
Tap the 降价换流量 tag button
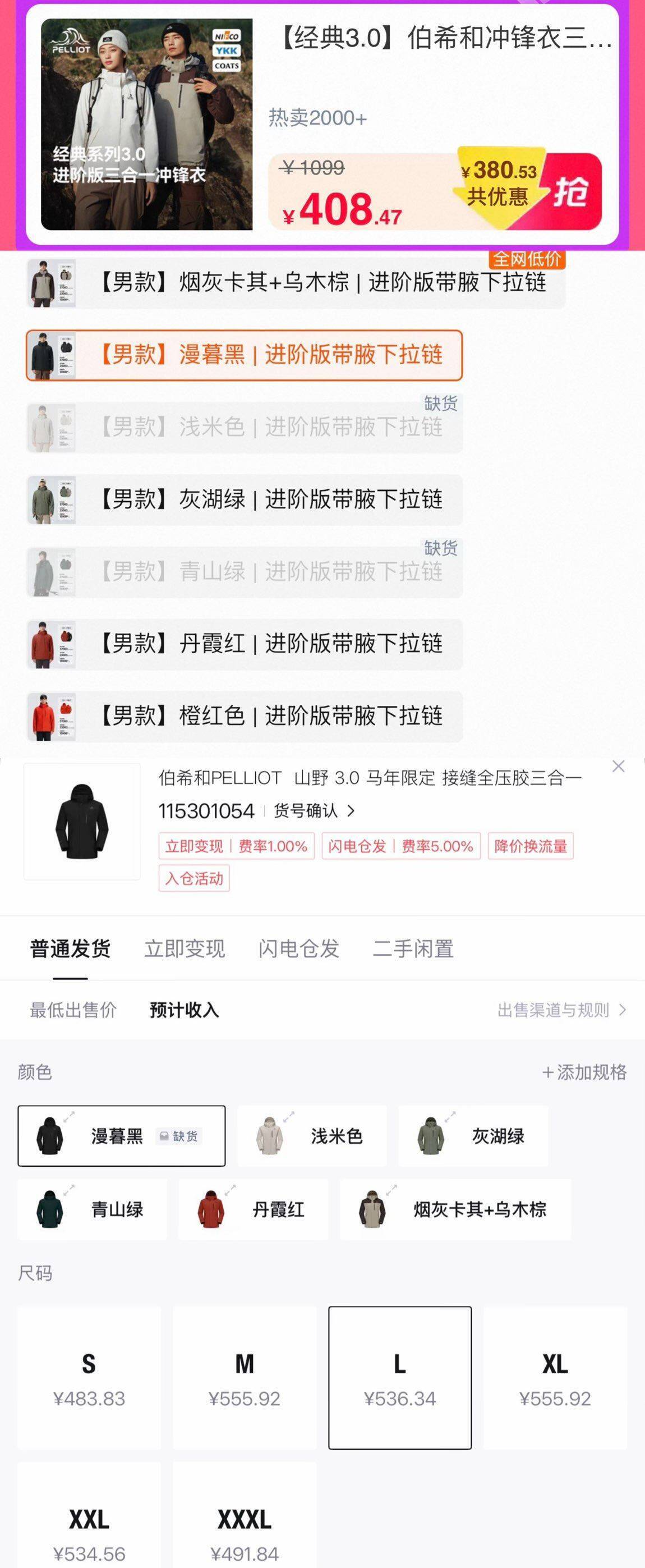point(531,846)
